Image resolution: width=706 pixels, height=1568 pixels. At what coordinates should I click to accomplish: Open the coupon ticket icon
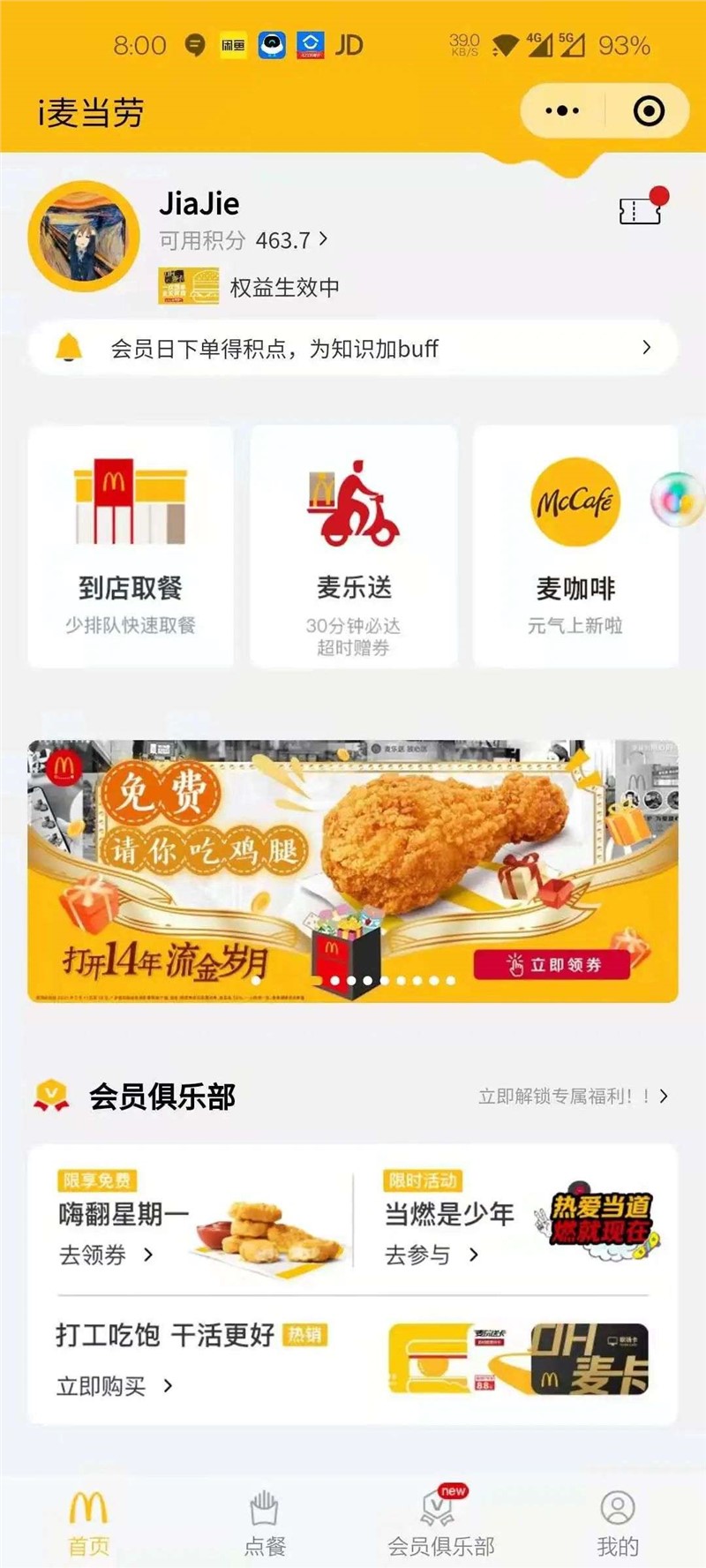coord(641,210)
